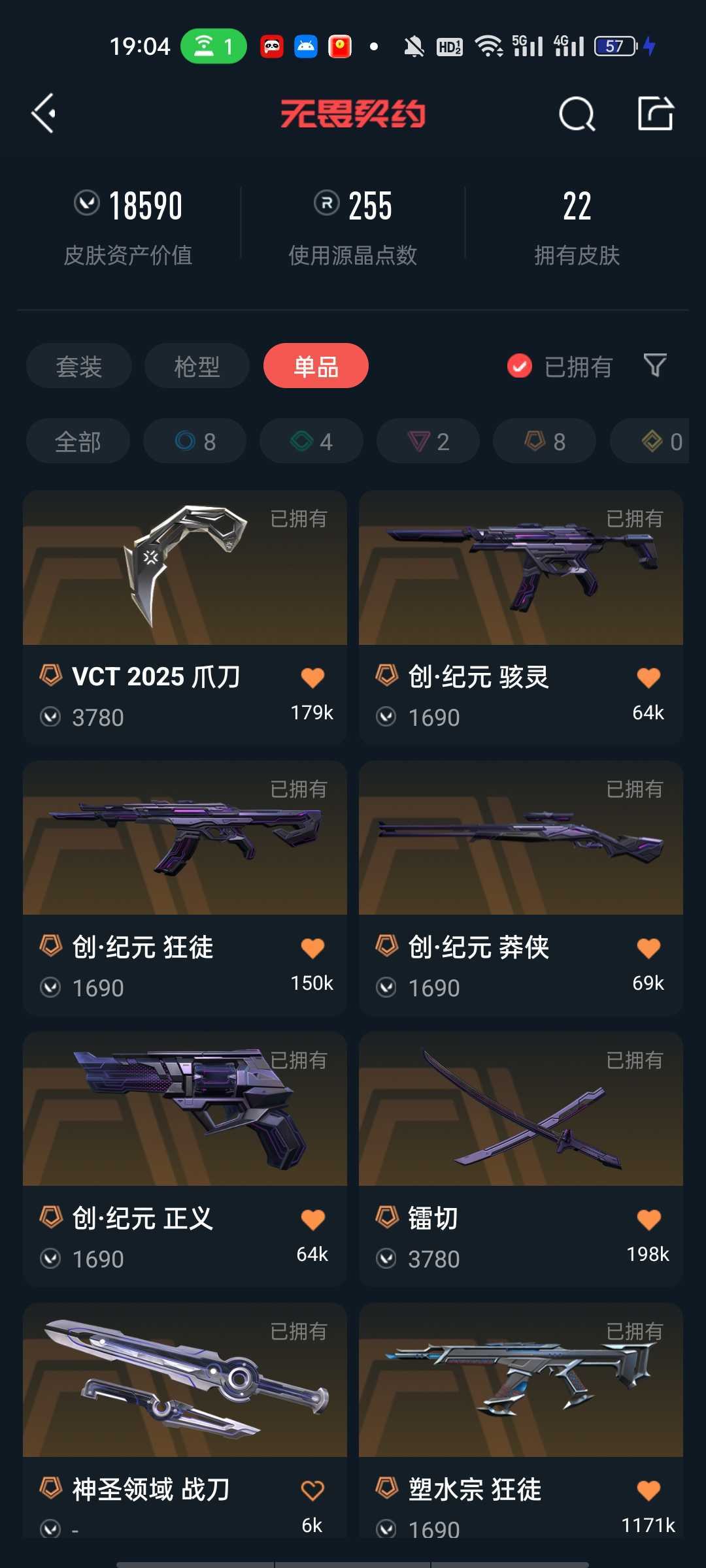The width and height of the screenshot is (706, 1568).
Task: Filter by the green rarity chip showing 4
Action: 311,441
